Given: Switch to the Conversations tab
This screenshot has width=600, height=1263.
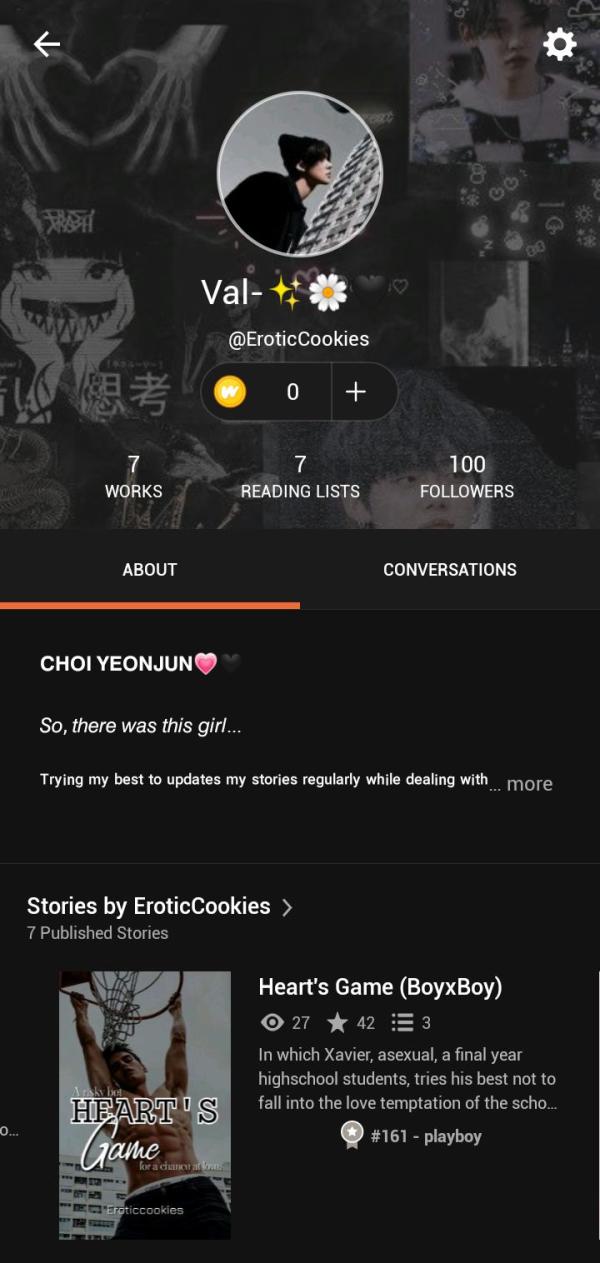Looking at the screenshot, I should [x=450, y=570].
